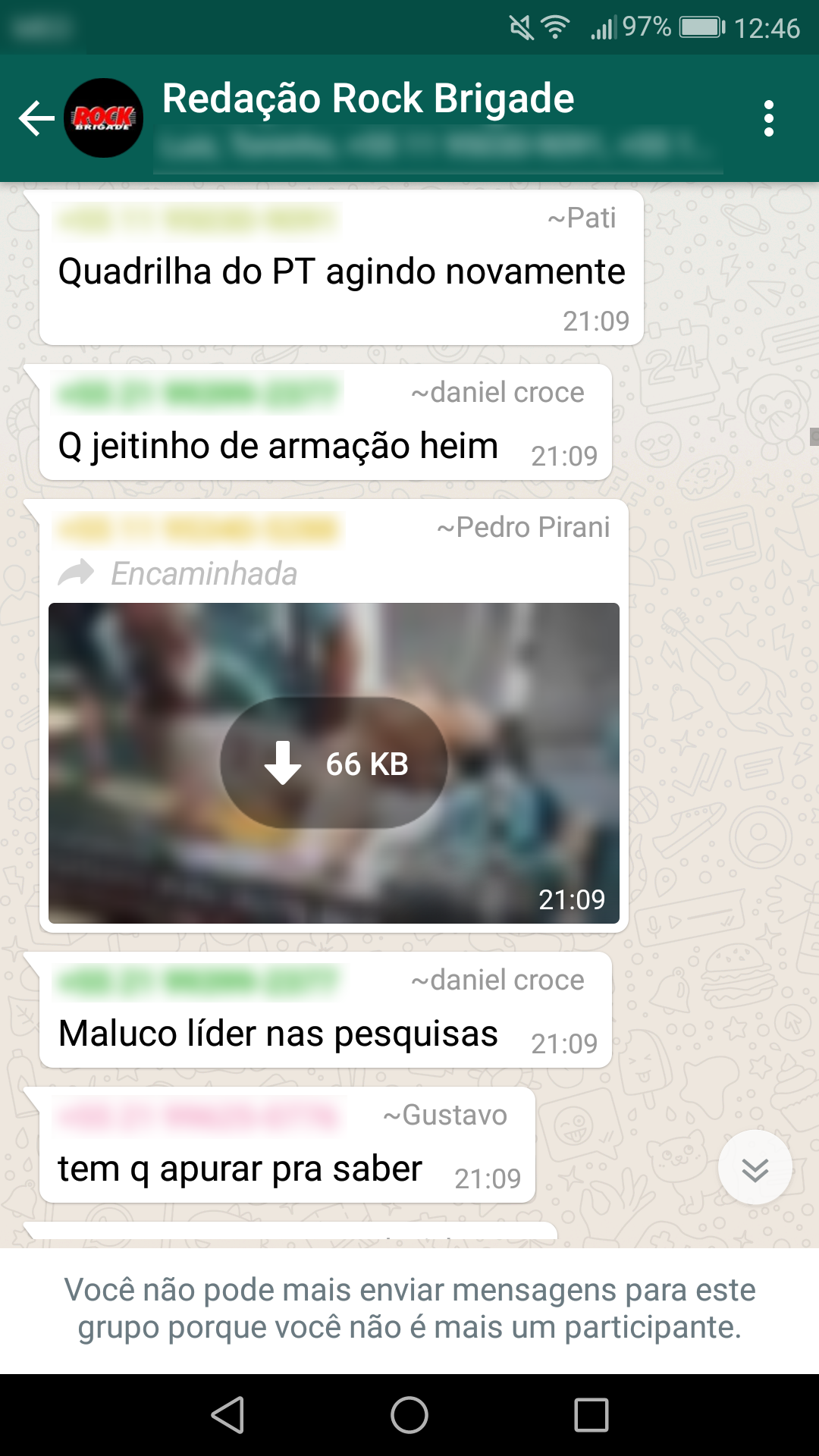Jump to the latest messages
Viewport: 819px width, 1456px height.
click(755, 1168)
